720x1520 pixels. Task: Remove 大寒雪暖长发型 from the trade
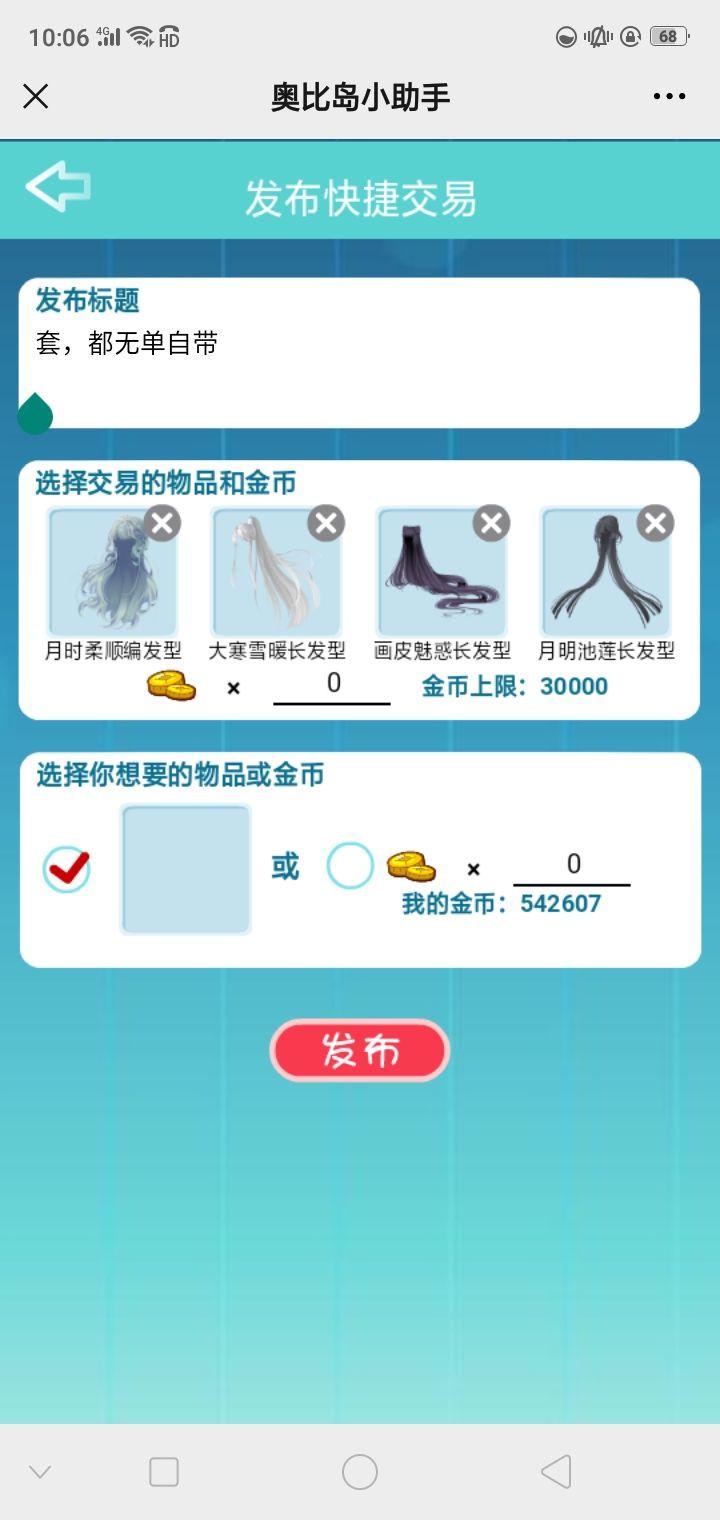326,523
